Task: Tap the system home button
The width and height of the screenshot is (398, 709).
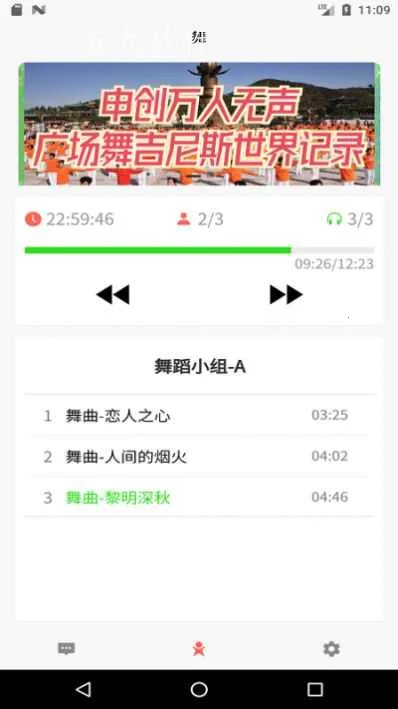Action: point(199,689)
